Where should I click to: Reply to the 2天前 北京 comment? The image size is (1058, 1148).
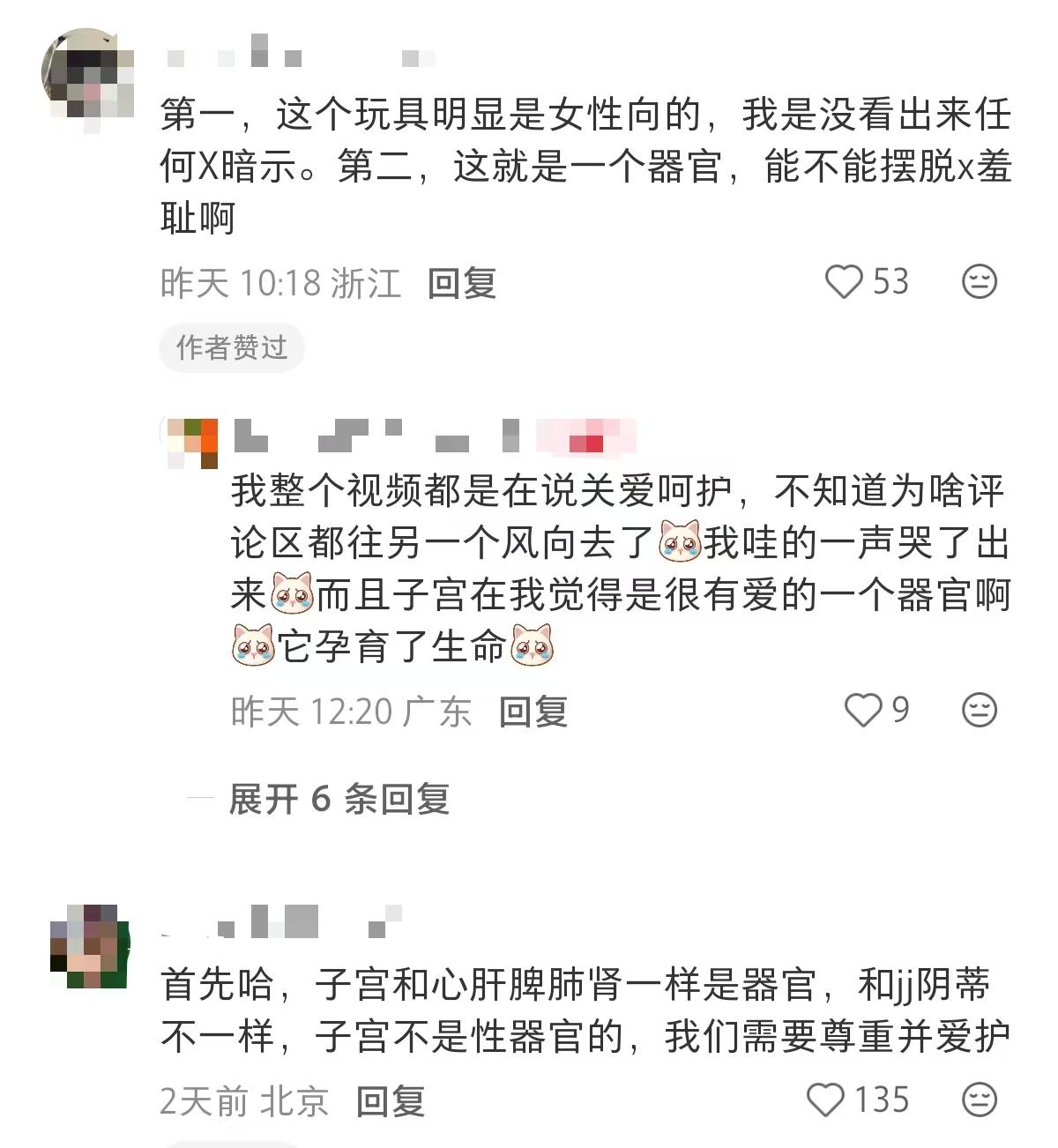391,1101
